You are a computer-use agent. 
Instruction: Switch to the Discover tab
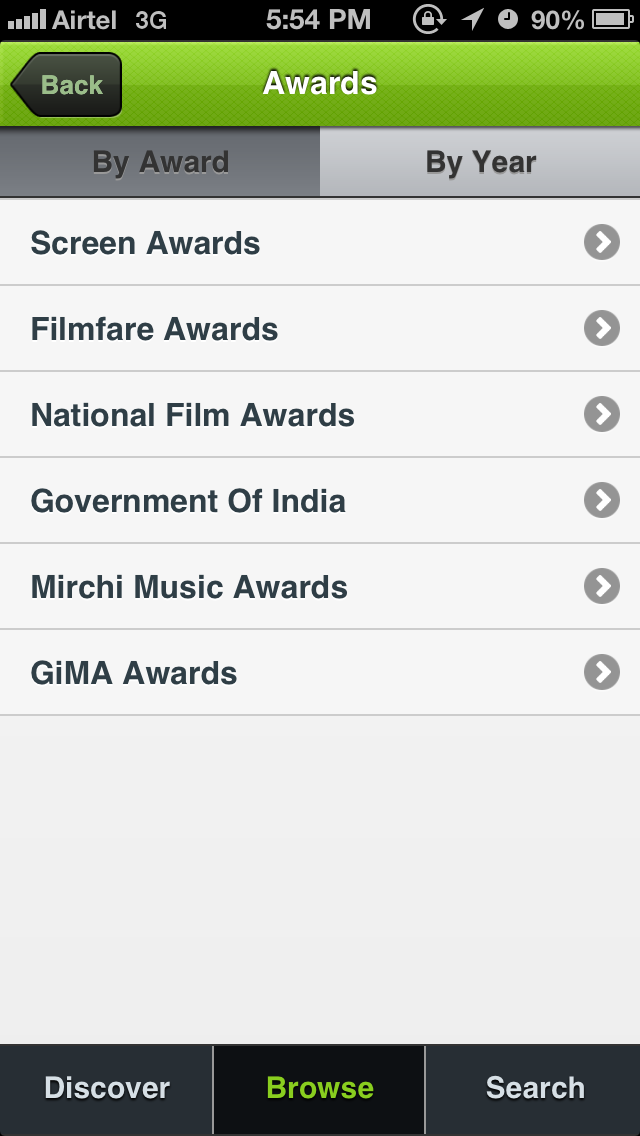coord(107,1089)
